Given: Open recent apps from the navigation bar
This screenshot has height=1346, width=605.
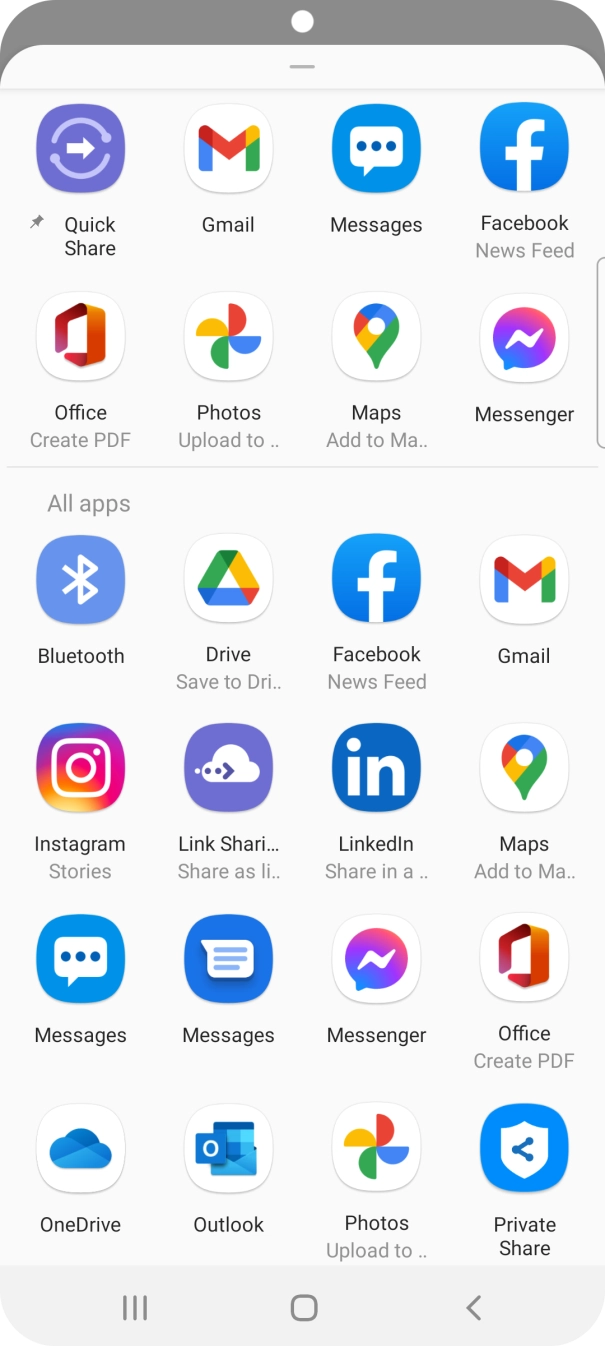Looking at the screenshot, I should click(134, 1307).
